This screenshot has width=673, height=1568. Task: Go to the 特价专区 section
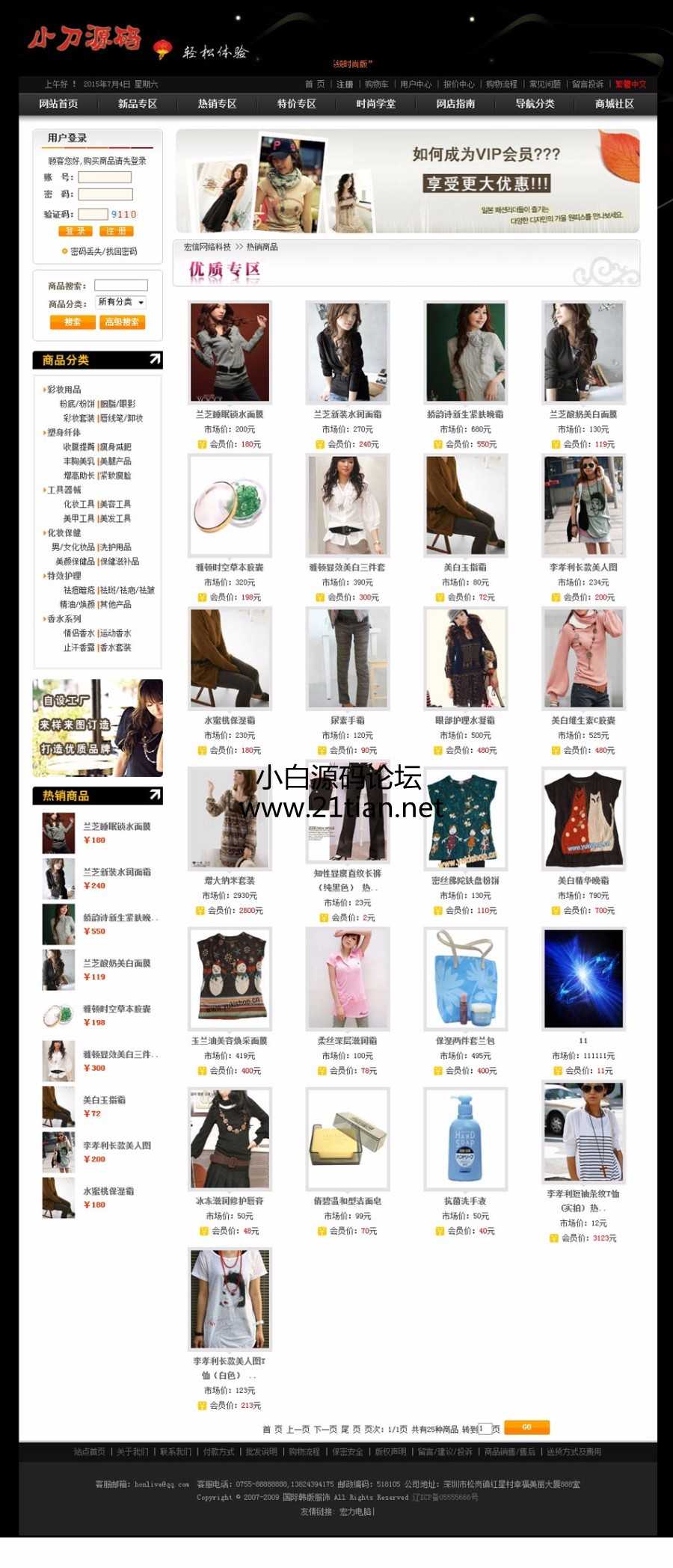coord(297,104)
